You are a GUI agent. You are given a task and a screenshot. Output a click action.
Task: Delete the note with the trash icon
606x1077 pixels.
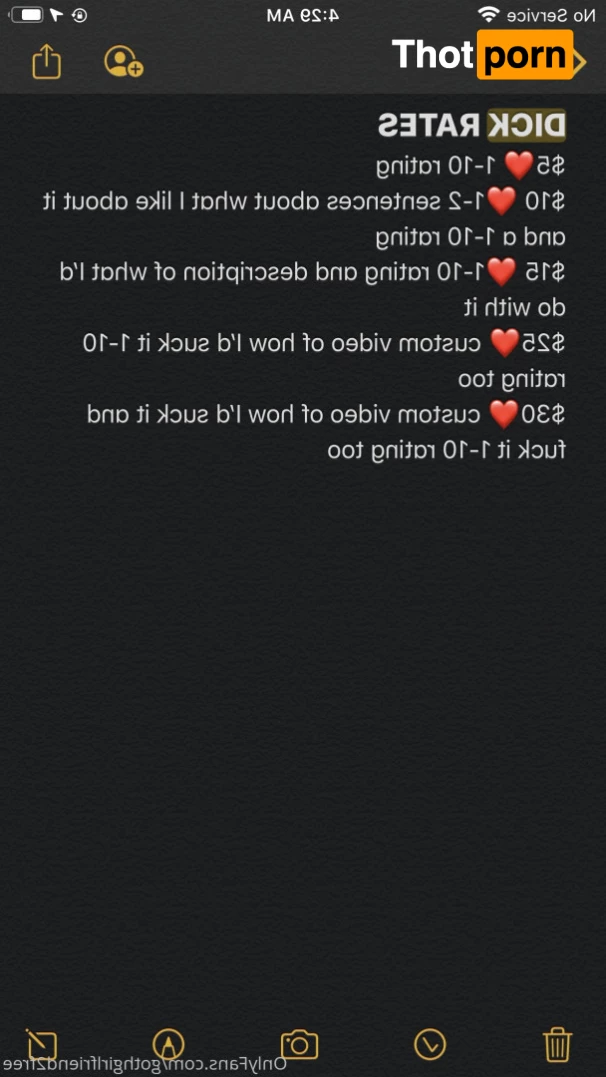pos(557,1044)
